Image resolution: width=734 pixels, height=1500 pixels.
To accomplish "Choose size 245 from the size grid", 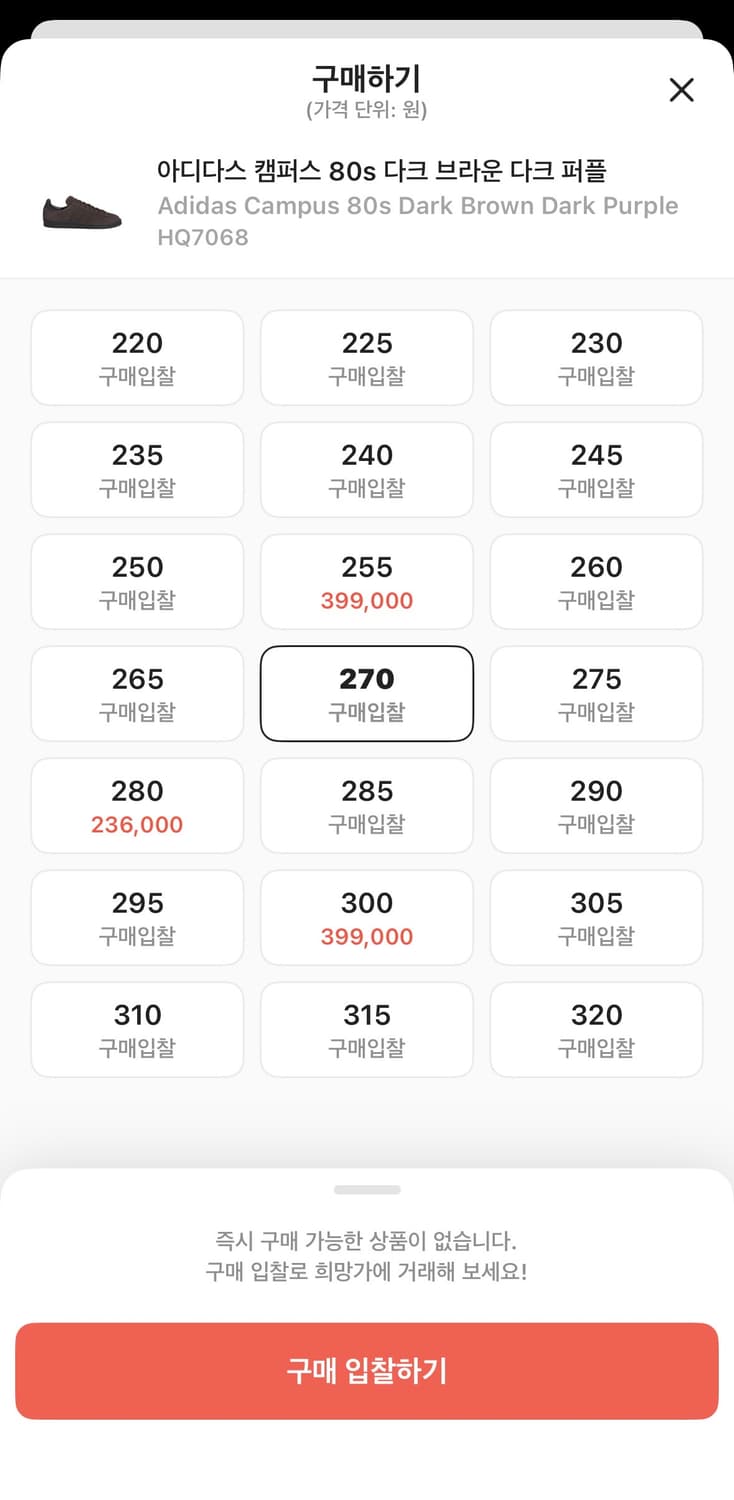I will (596, 470).
